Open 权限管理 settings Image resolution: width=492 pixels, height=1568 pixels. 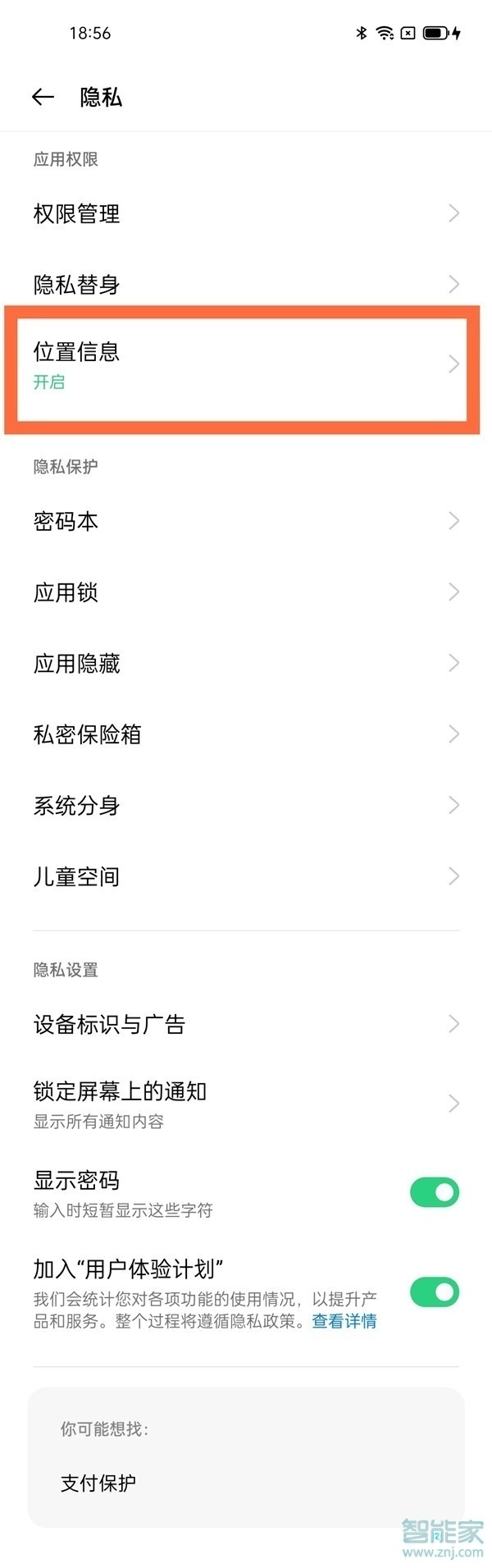point(246,214)
